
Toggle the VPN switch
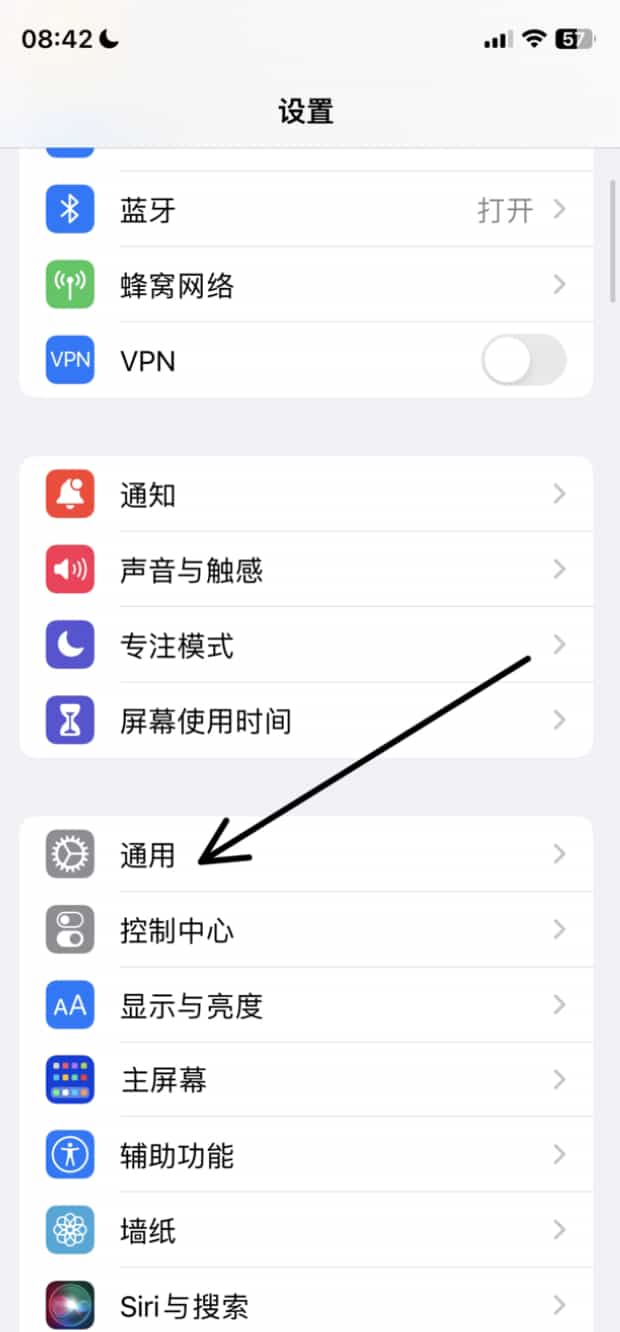[x=523, y=360]
